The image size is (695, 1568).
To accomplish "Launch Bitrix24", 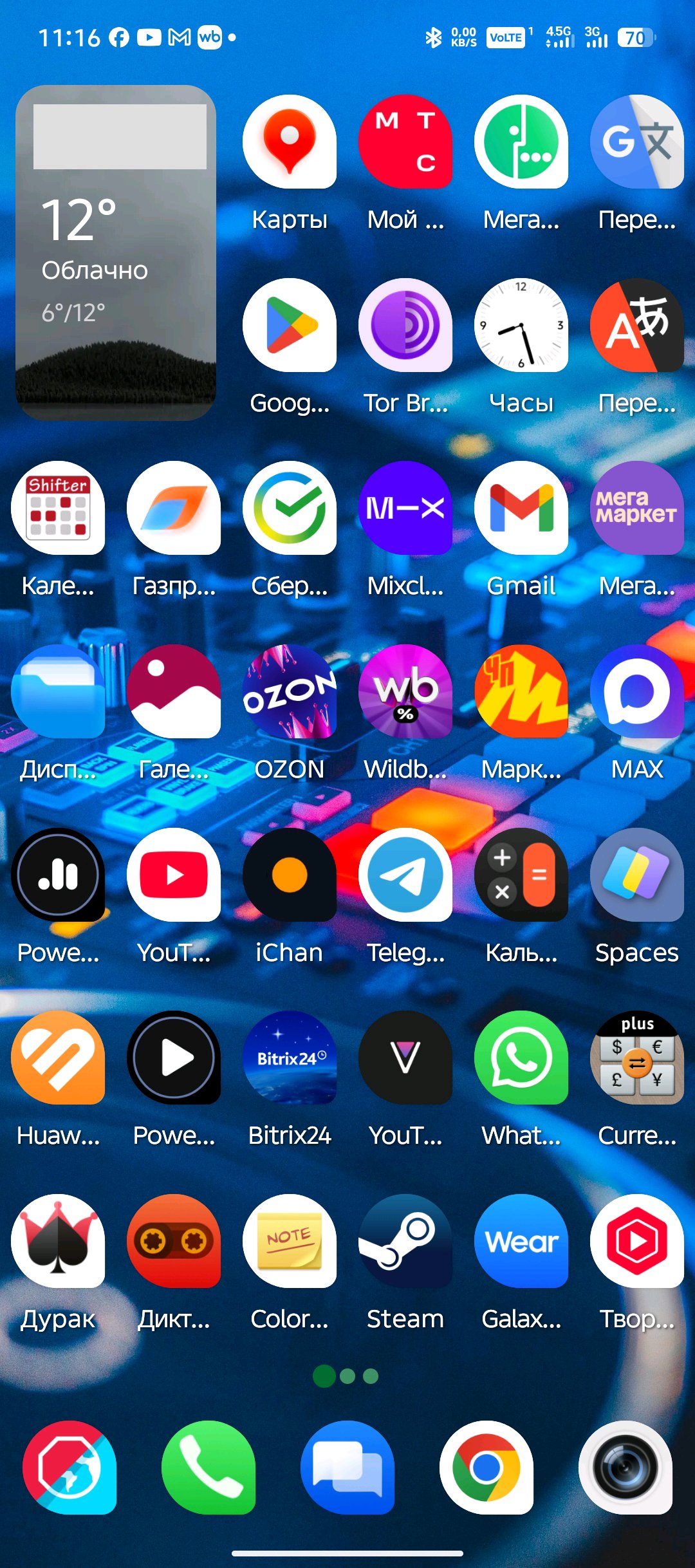I will point(290,1058).
